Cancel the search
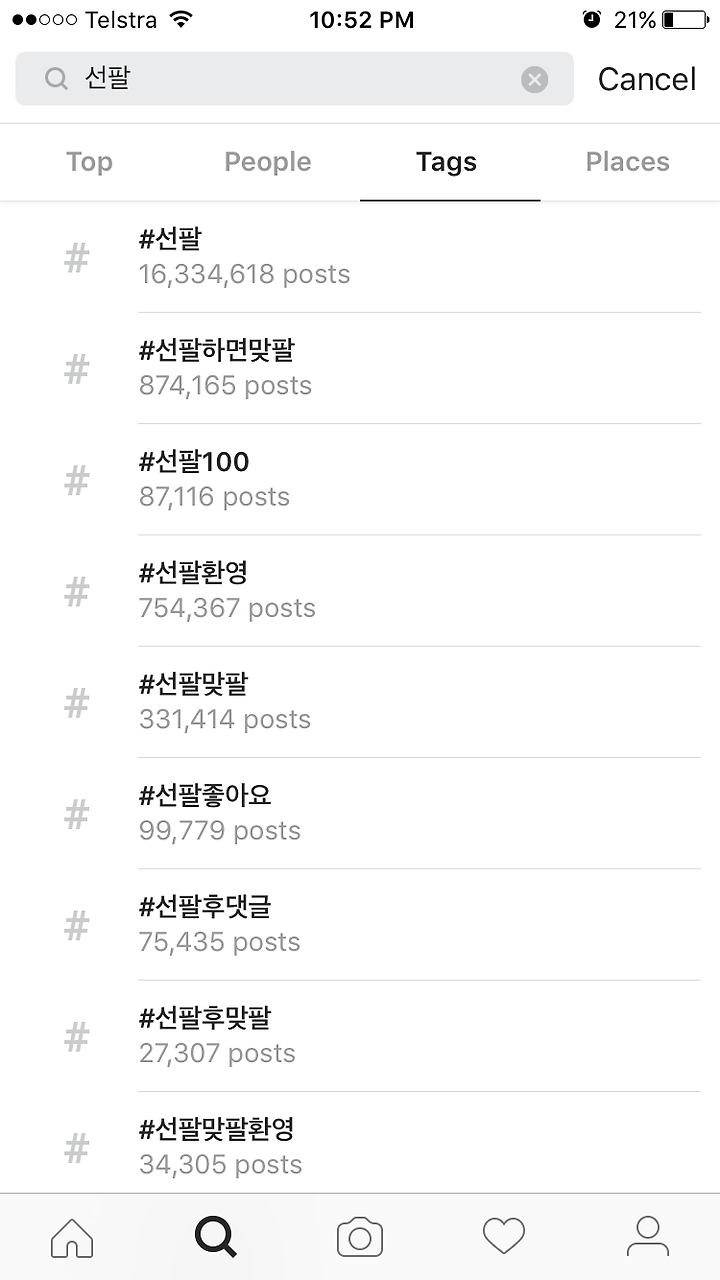Image resolution: width=720 pixels, height=1280 pixels. coord(647,79)
